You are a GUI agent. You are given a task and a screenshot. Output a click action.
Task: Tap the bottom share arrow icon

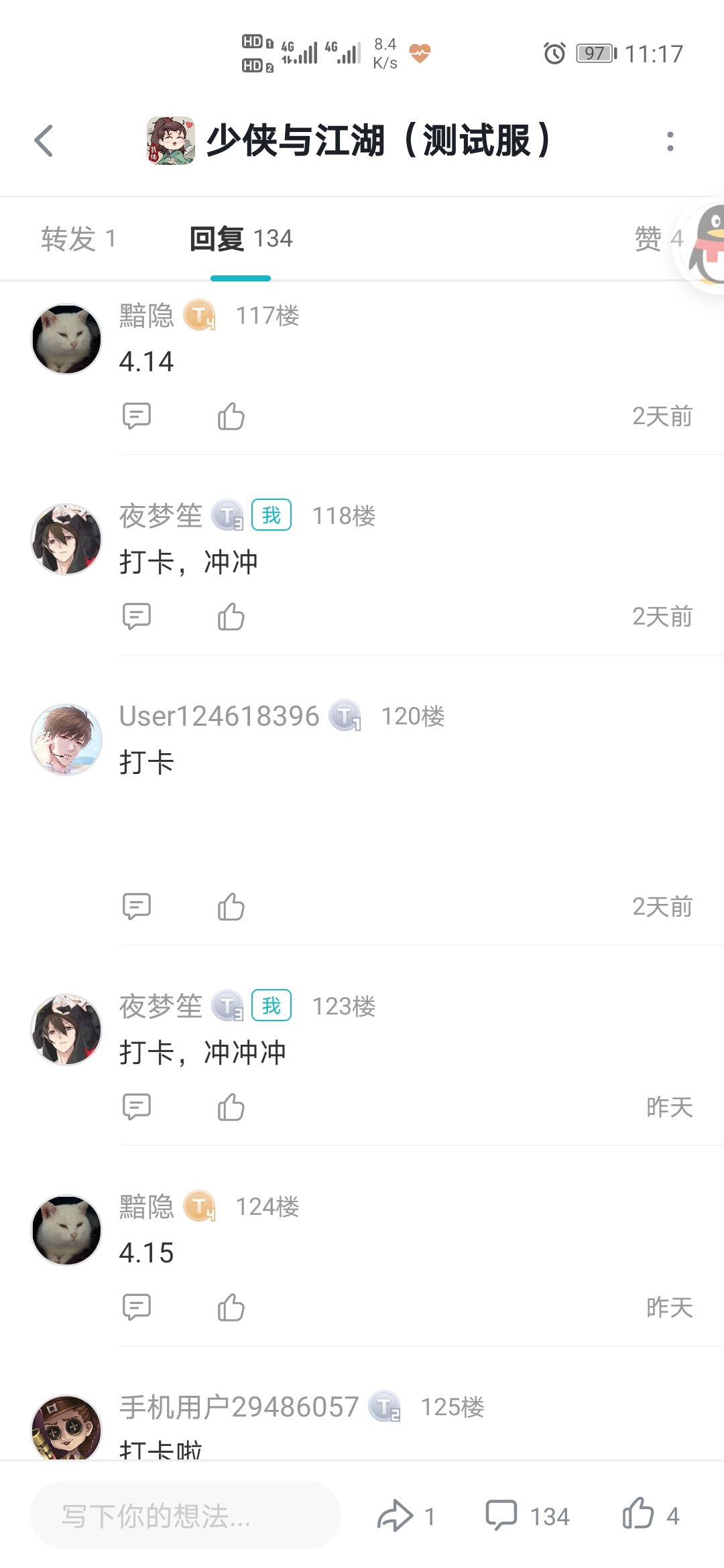click(396, 1516)
